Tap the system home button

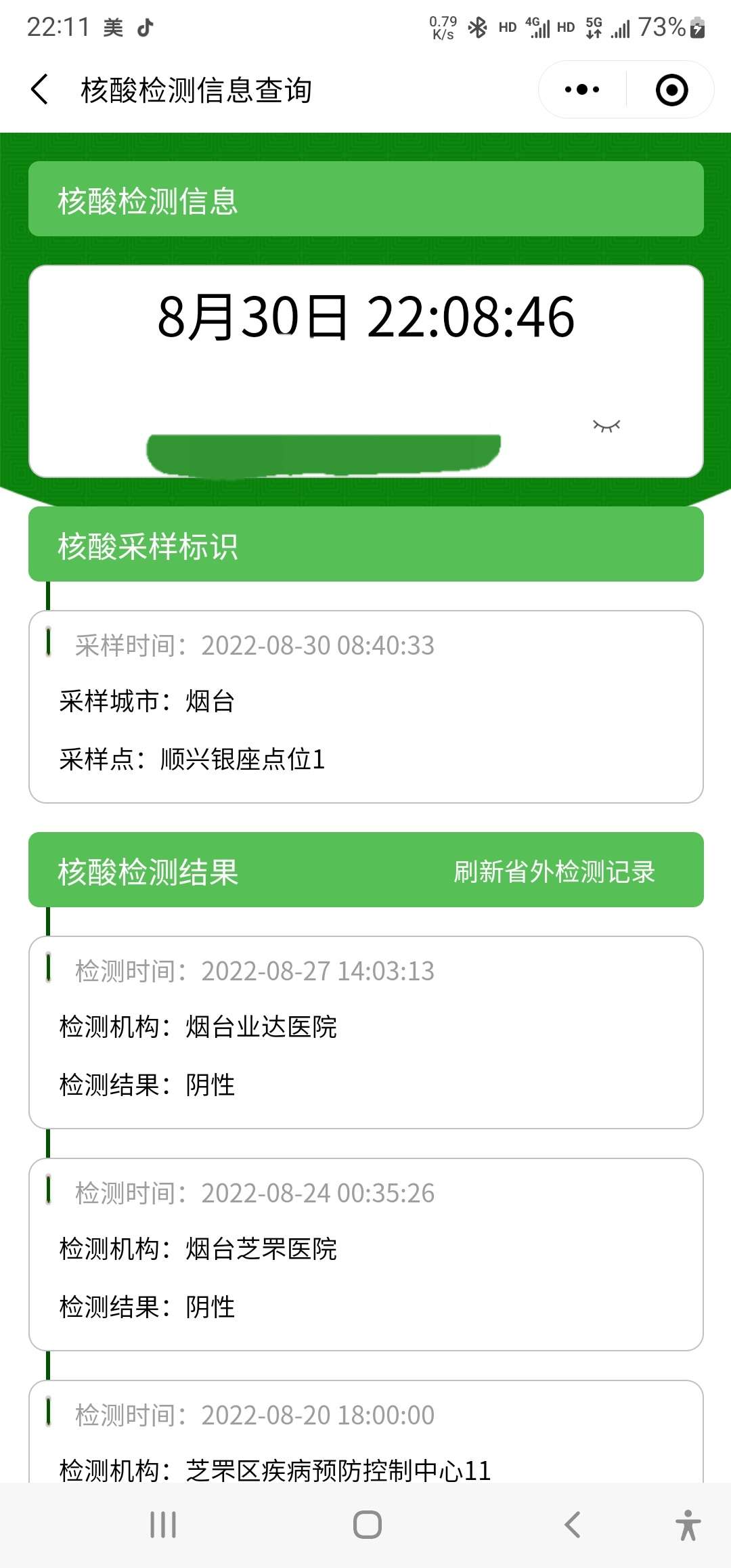click(x=367, y=1525)
